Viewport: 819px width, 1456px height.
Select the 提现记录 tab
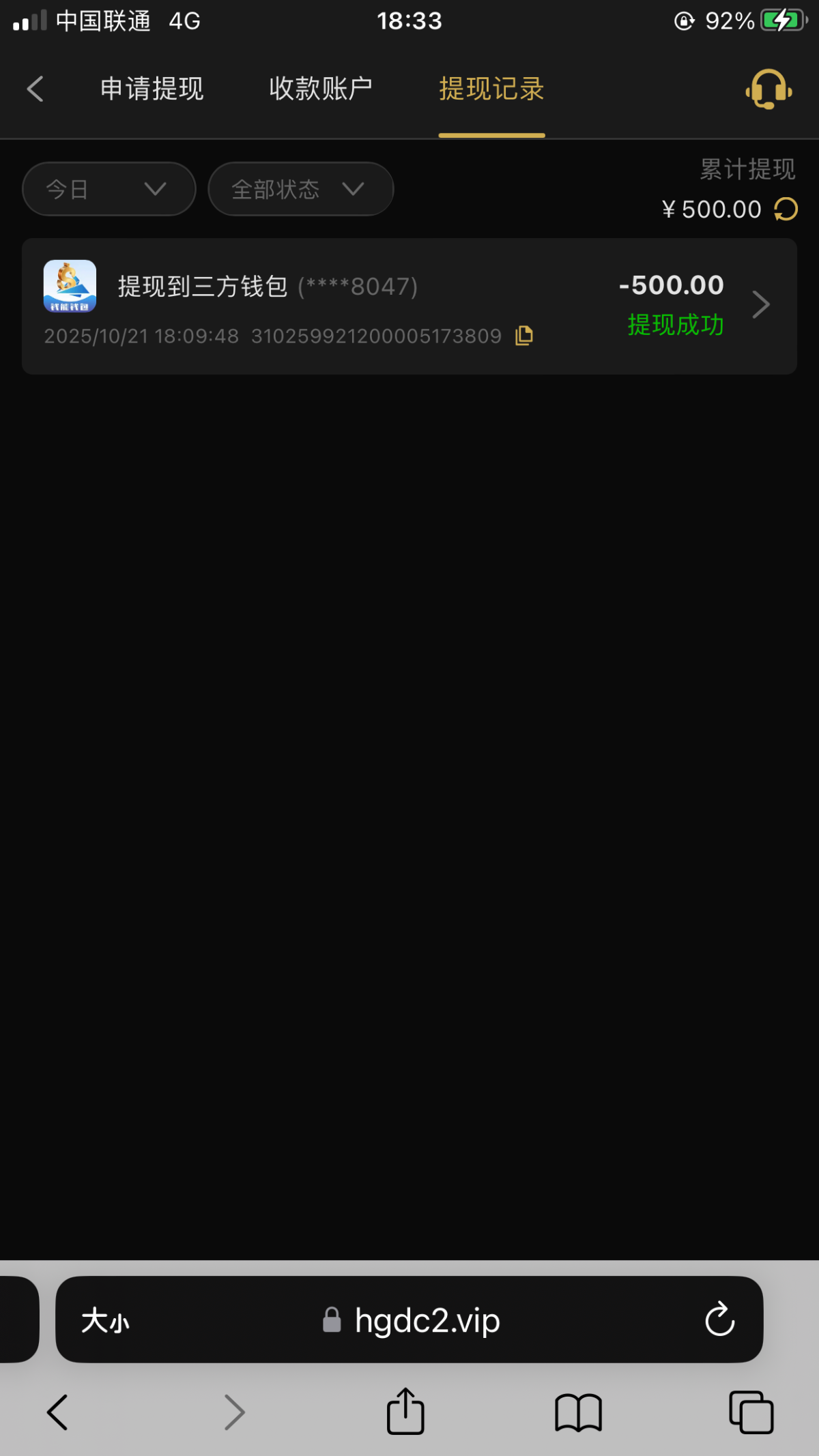[491, 89]
